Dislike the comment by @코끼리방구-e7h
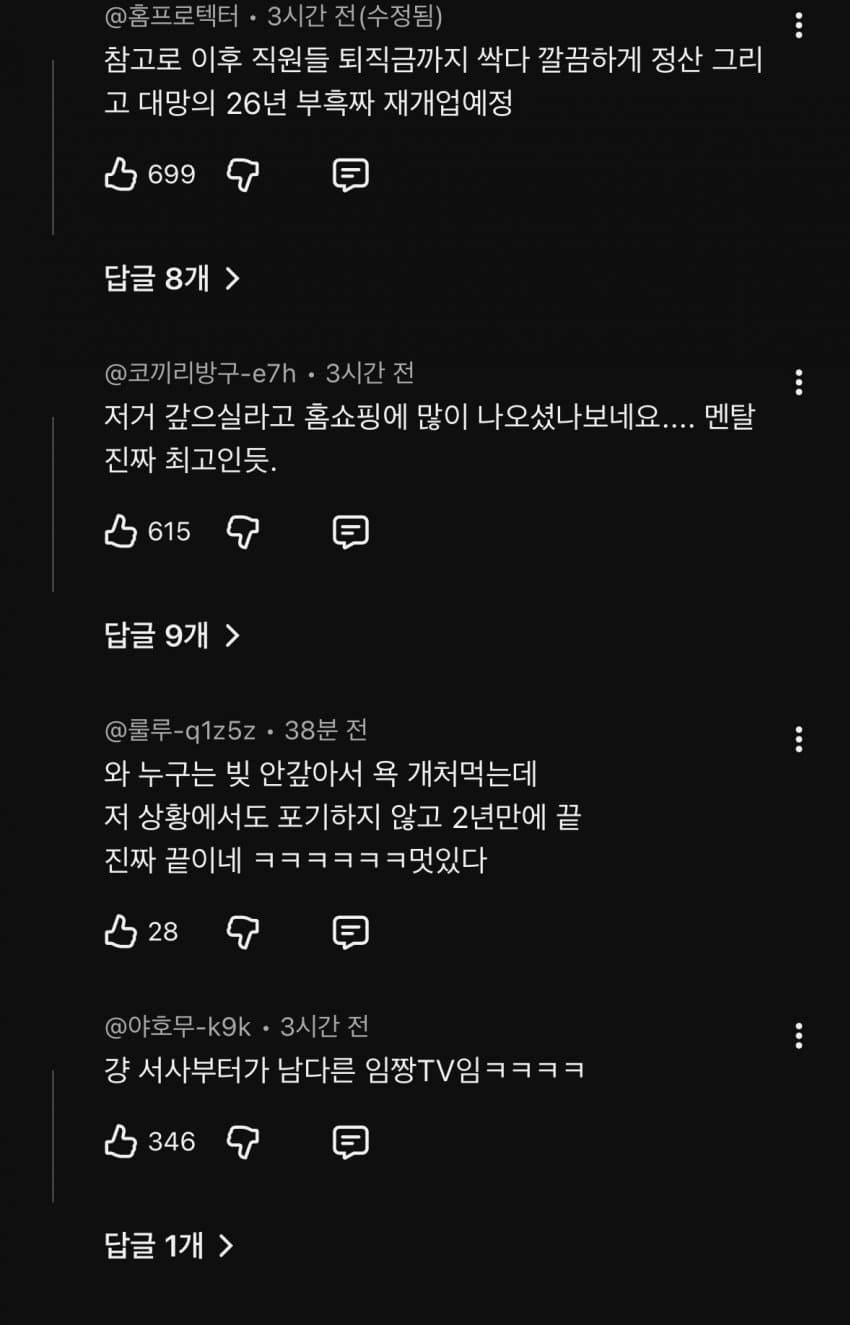850x1325 pixels. tap(243, 531)
